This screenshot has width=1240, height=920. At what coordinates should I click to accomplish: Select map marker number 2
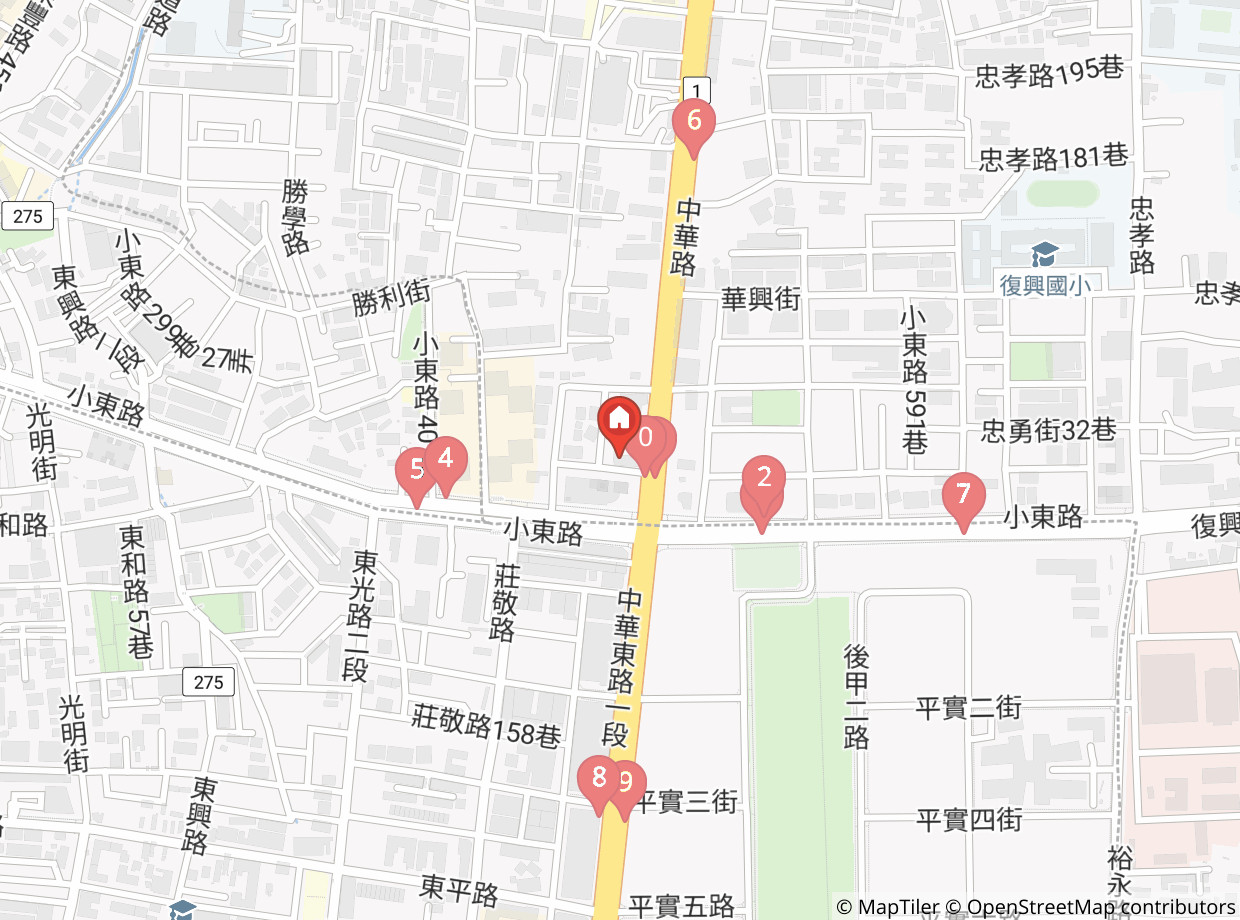765,477
